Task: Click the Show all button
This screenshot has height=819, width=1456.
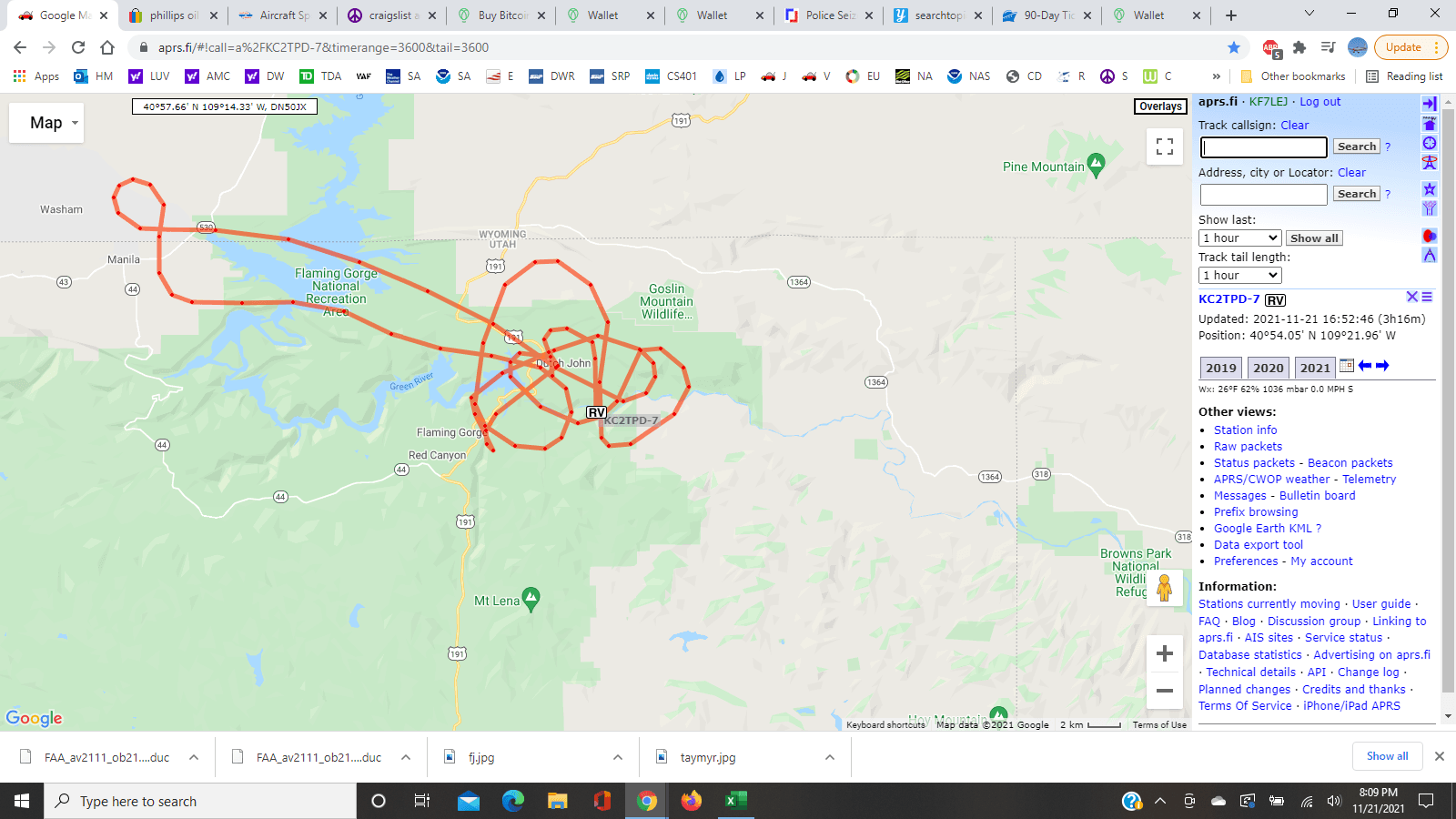Action: tap(1313, 238)
